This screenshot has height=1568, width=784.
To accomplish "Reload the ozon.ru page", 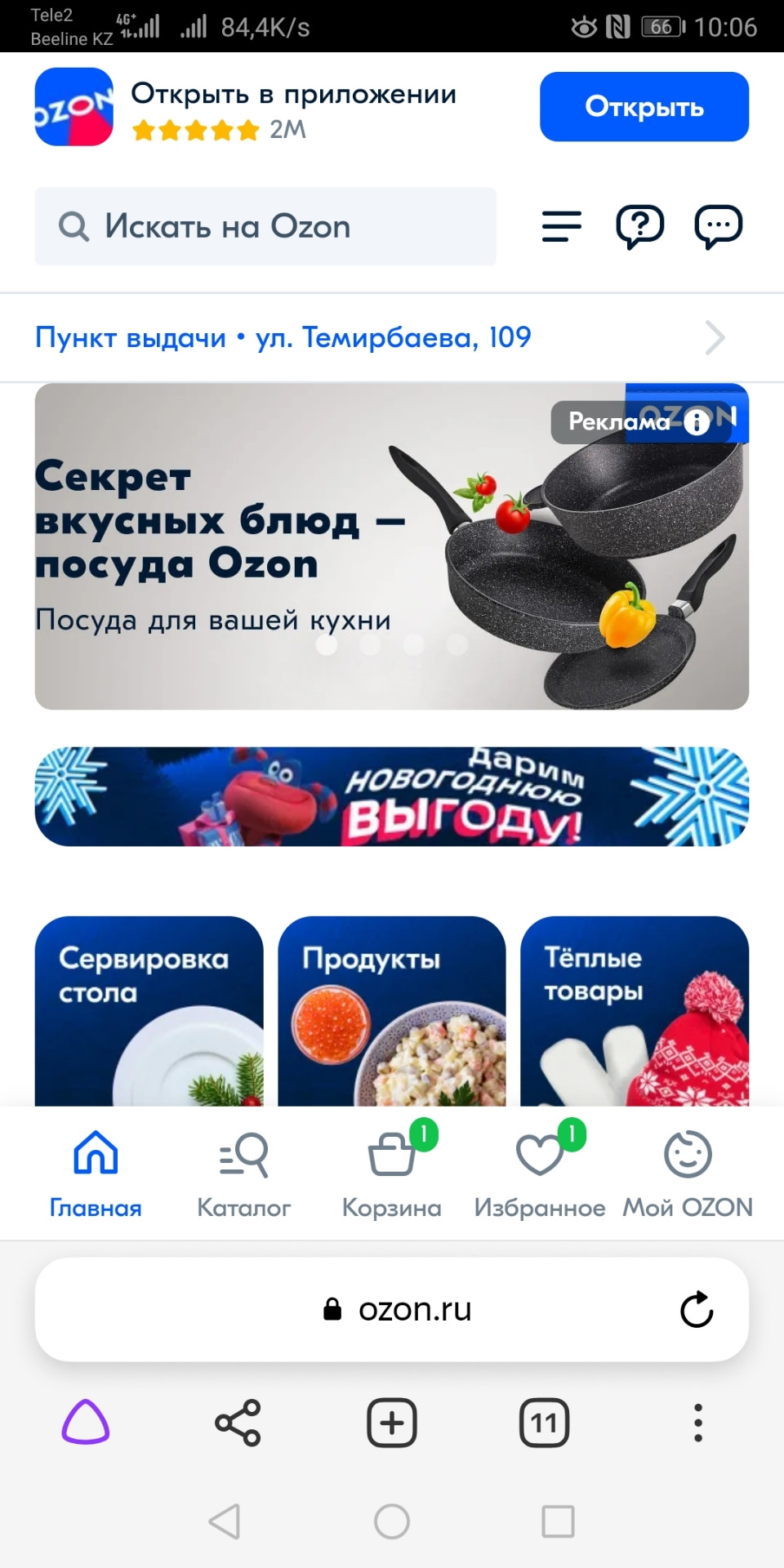I will 697,1309.
